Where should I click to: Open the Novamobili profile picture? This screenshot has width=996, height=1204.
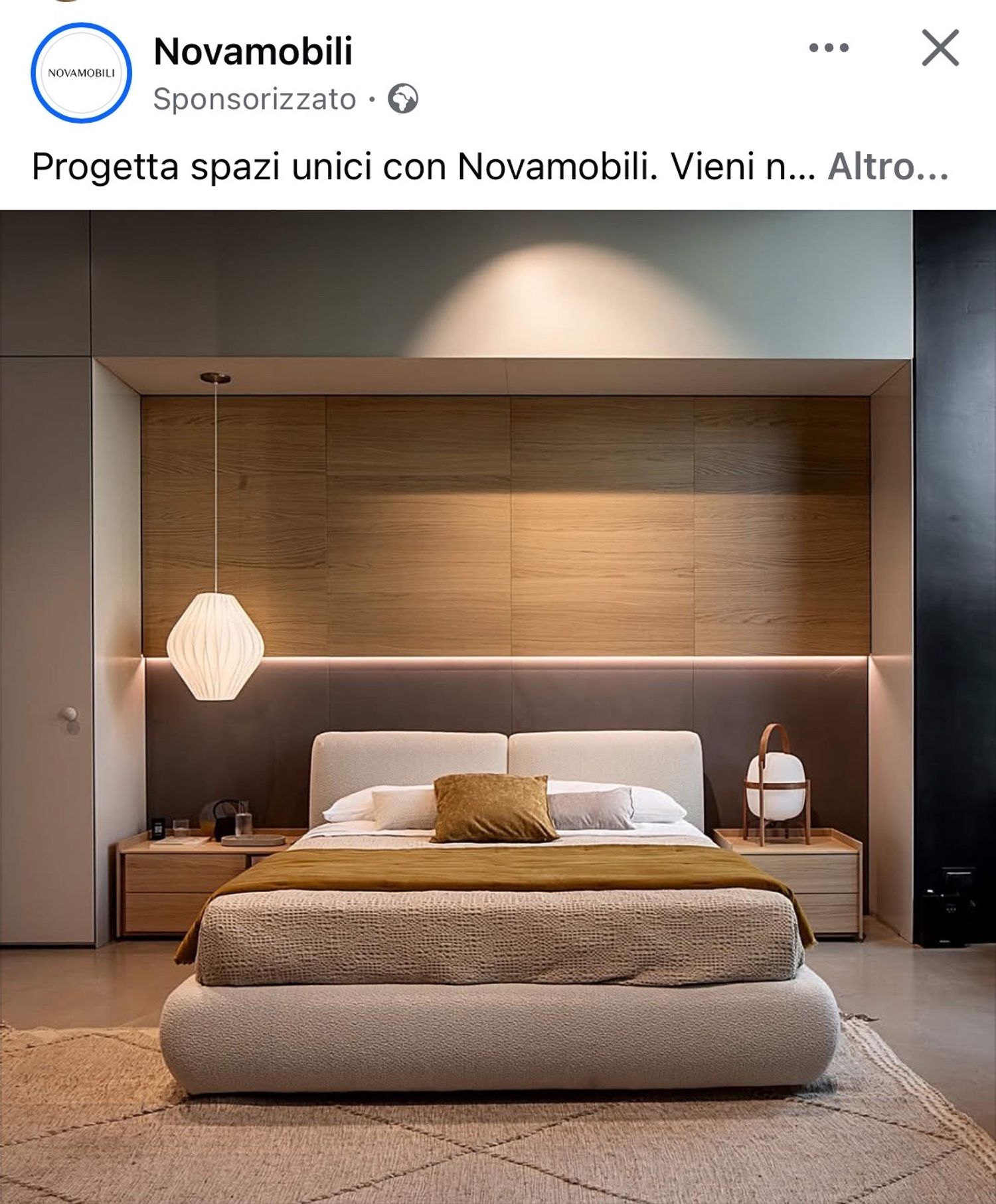[x=81, y=73]
